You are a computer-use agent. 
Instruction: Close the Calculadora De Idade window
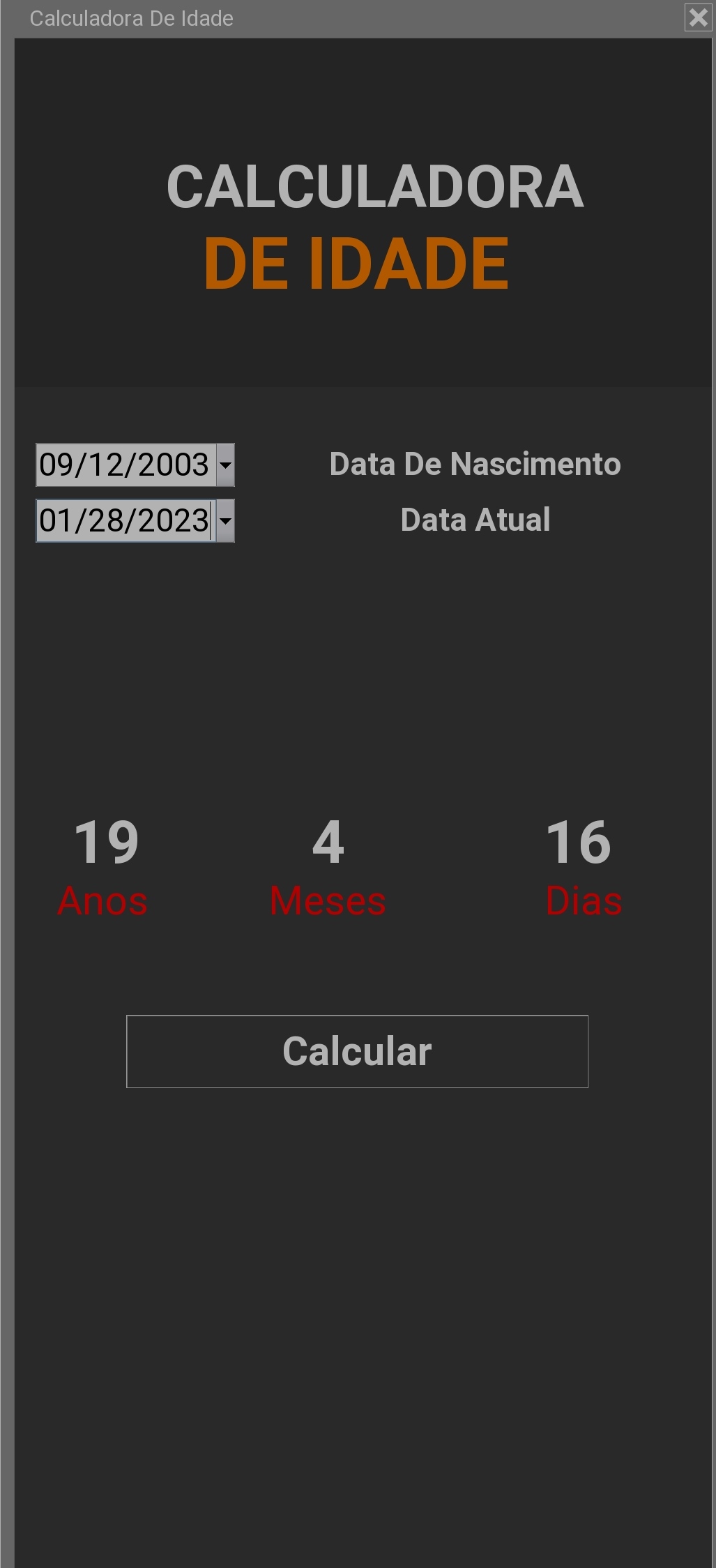click(698, 18)
